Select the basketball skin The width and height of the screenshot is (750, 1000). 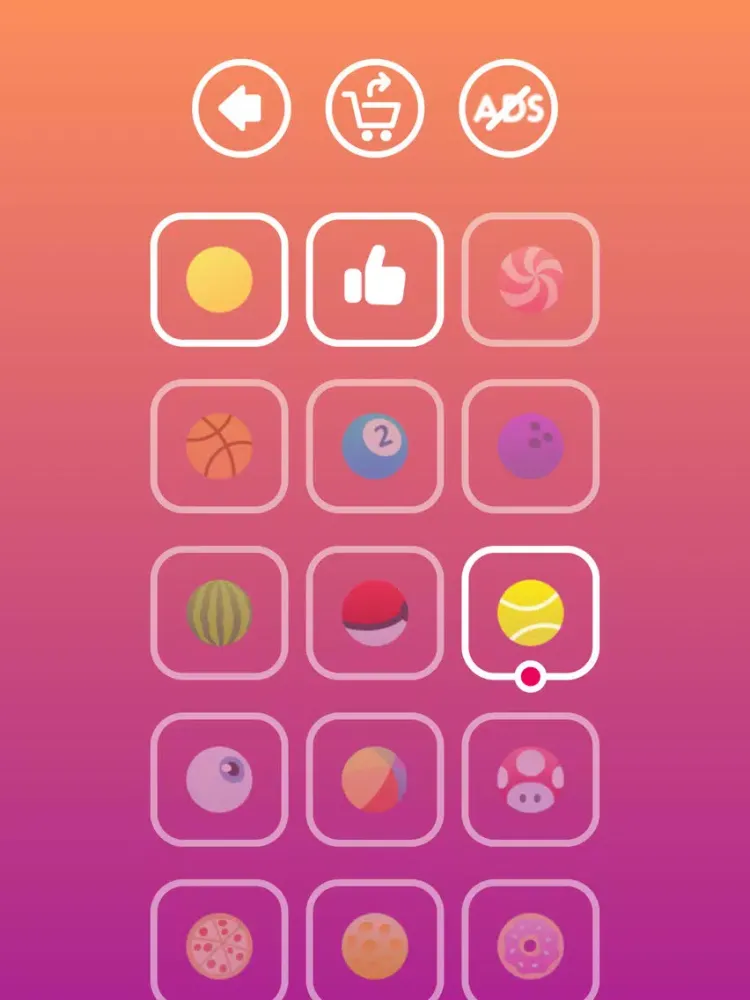(x=219, y=446)
